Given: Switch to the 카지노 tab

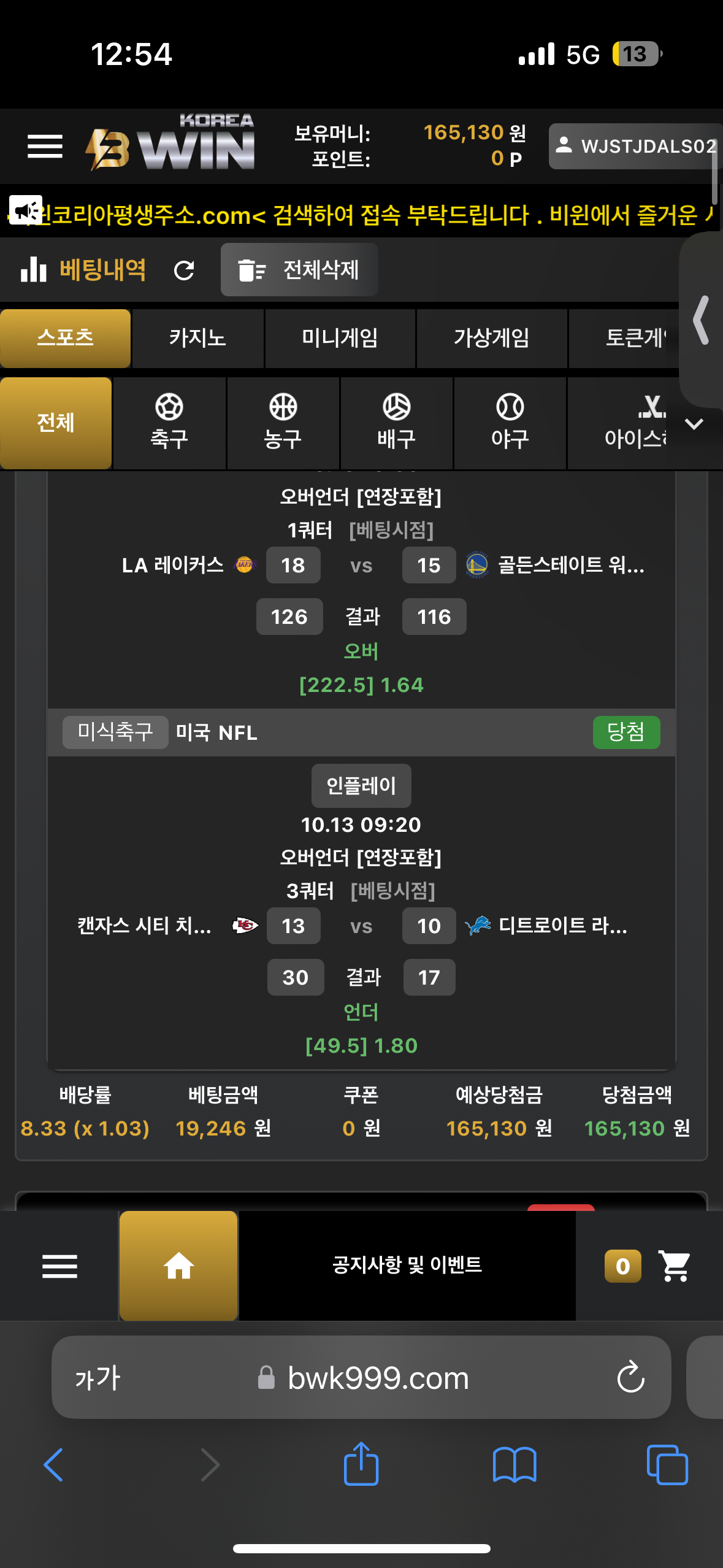Looking at the screenshot, I should pos(197,338).
